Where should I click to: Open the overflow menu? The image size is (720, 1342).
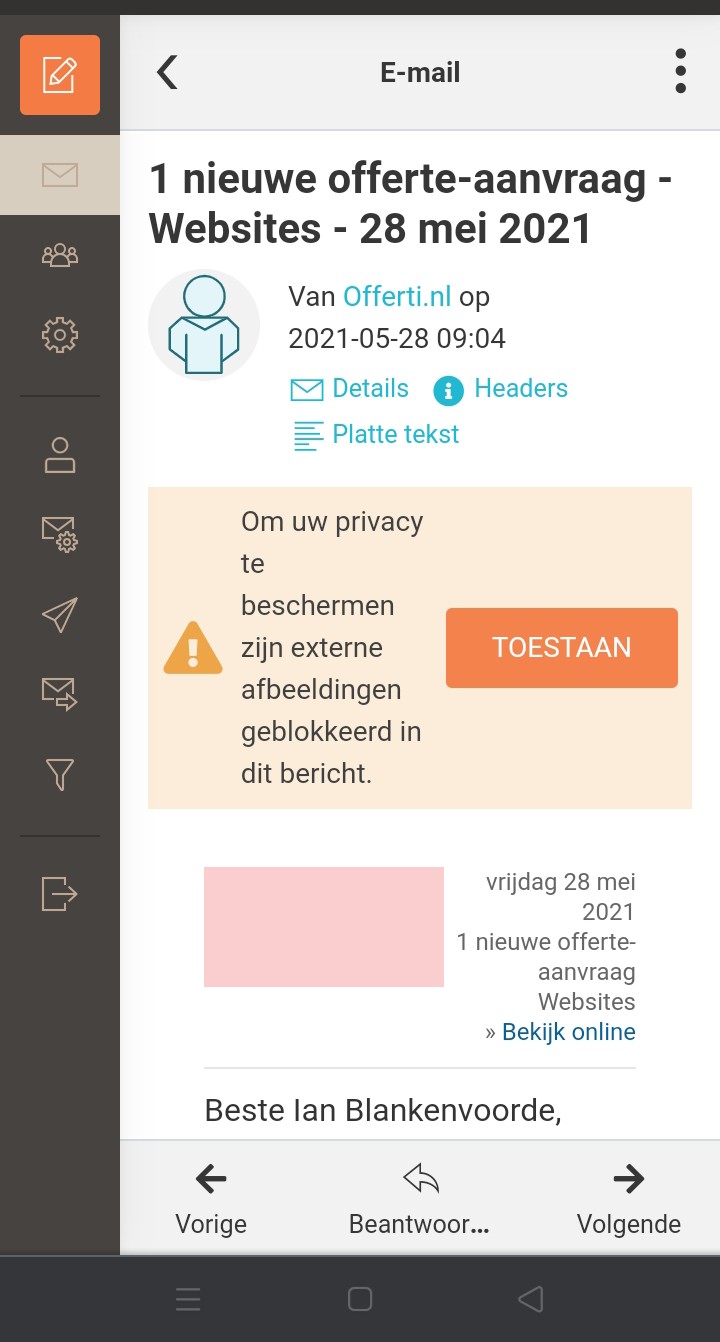coord(680,72)
